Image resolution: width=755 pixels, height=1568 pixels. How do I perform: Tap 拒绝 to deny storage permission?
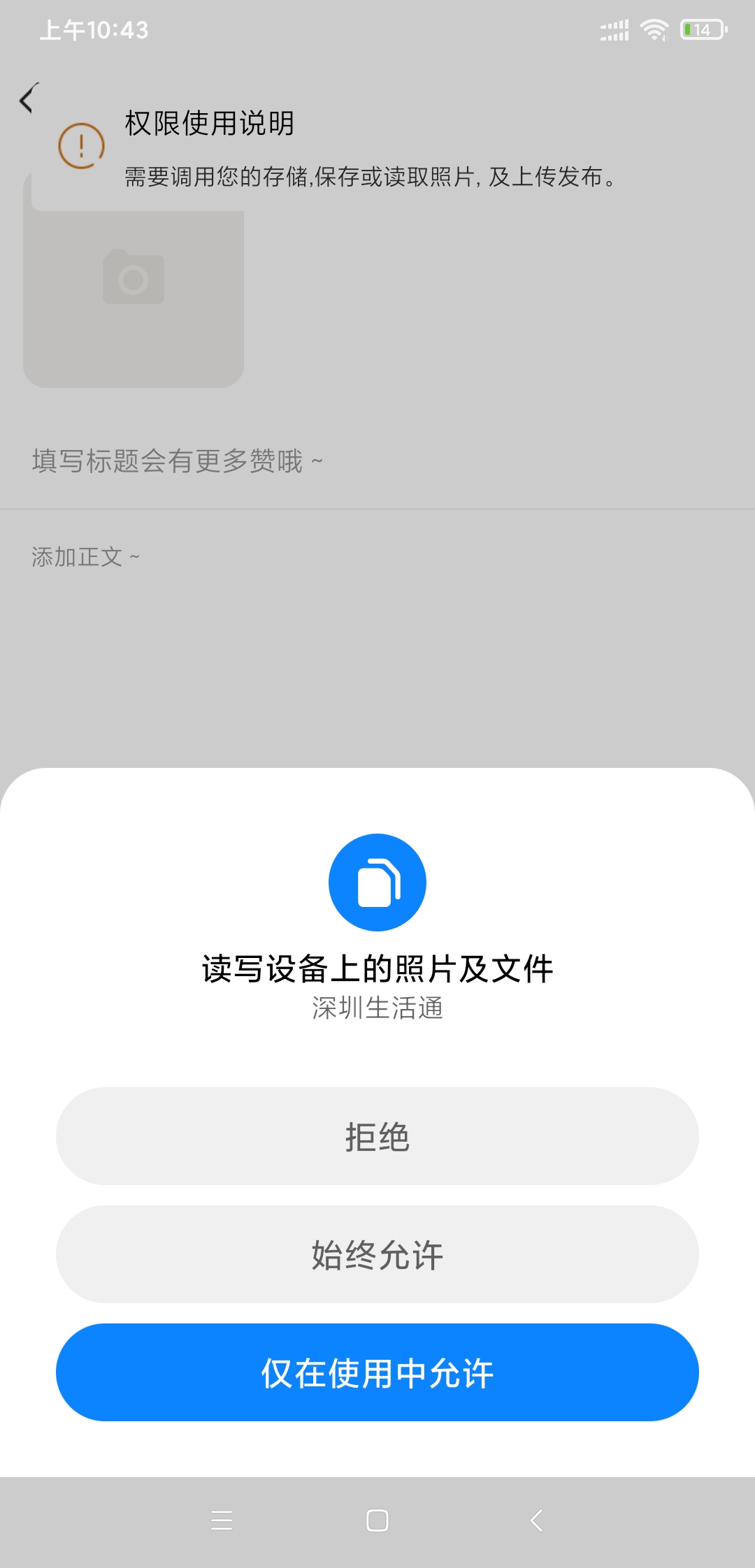(x=377, y=1136)
